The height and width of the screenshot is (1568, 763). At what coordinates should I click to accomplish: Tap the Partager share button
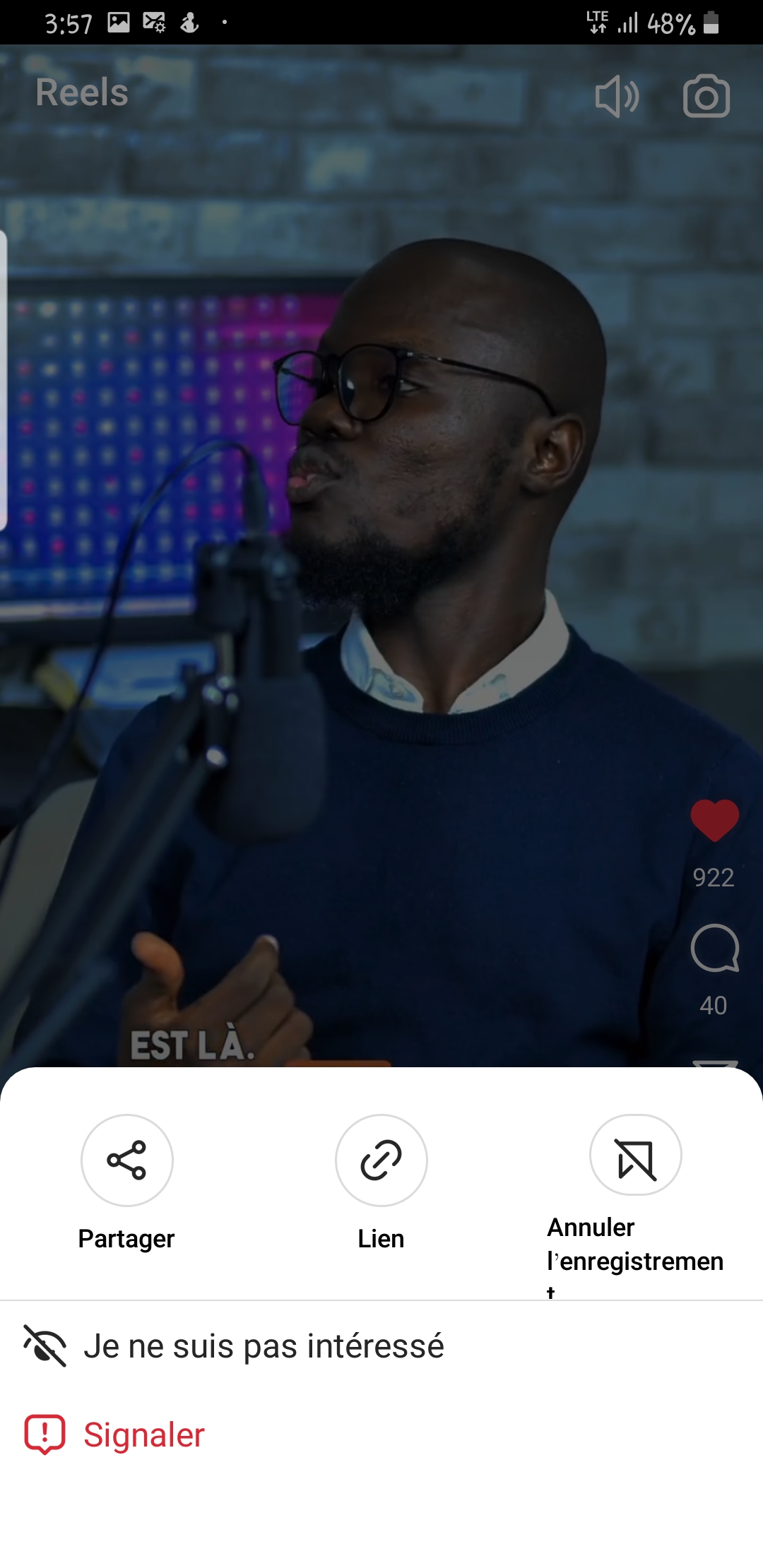click(127, 1160)
